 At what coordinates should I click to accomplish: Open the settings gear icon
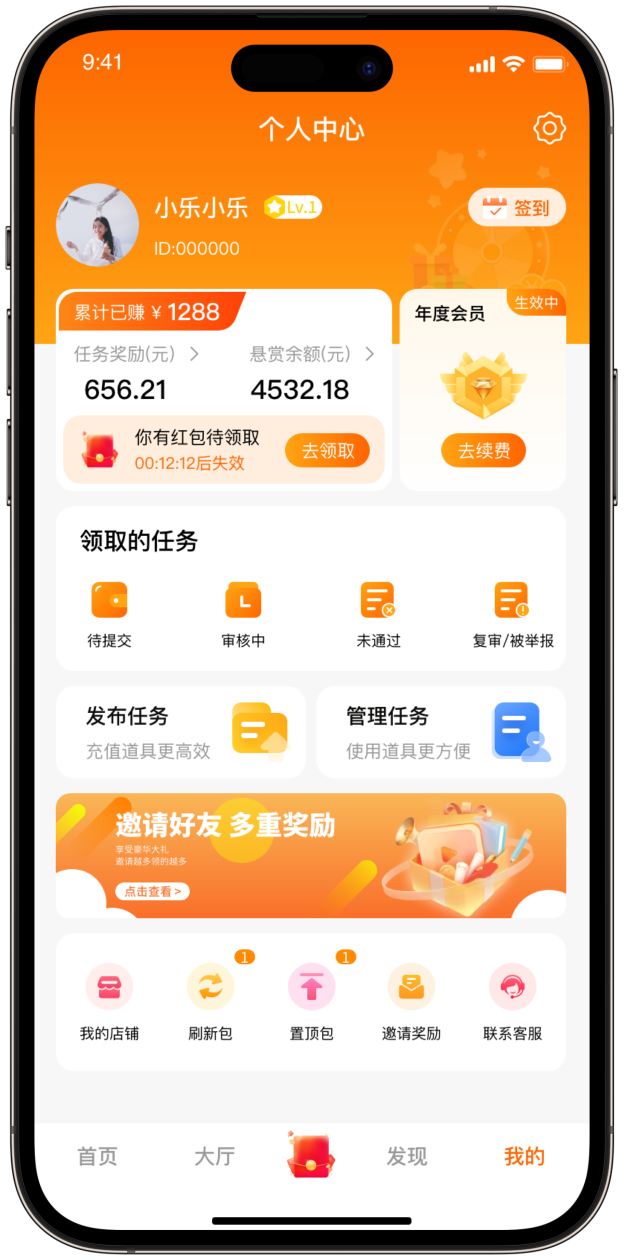tap(550, 128)
